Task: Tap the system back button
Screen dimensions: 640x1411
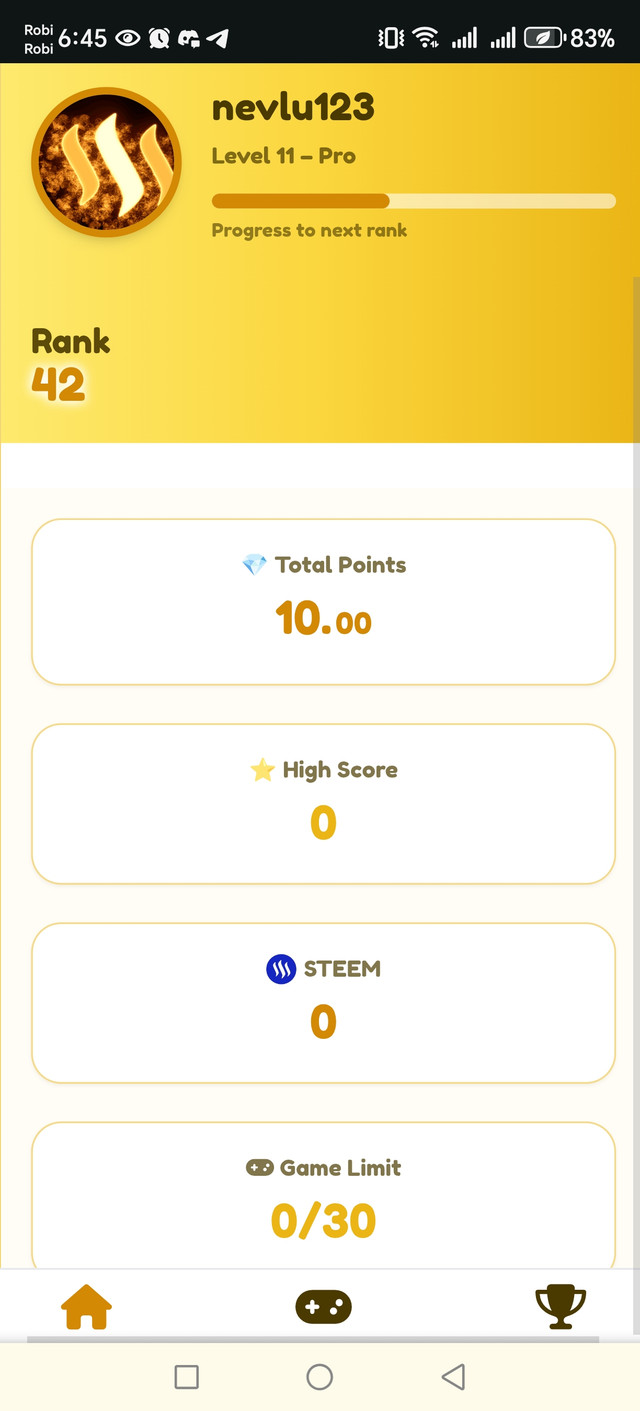Action: [453, 1377]
